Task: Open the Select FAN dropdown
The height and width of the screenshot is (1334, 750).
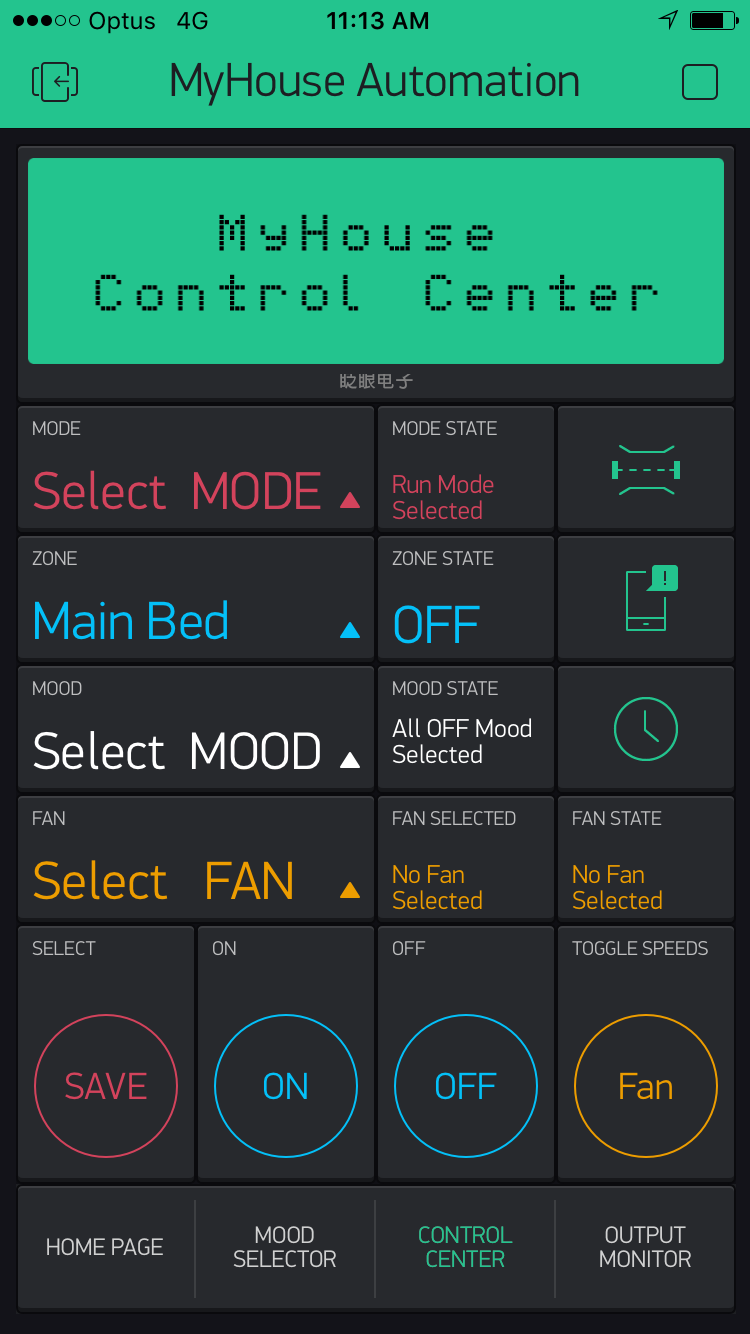Action: point(196,880)
